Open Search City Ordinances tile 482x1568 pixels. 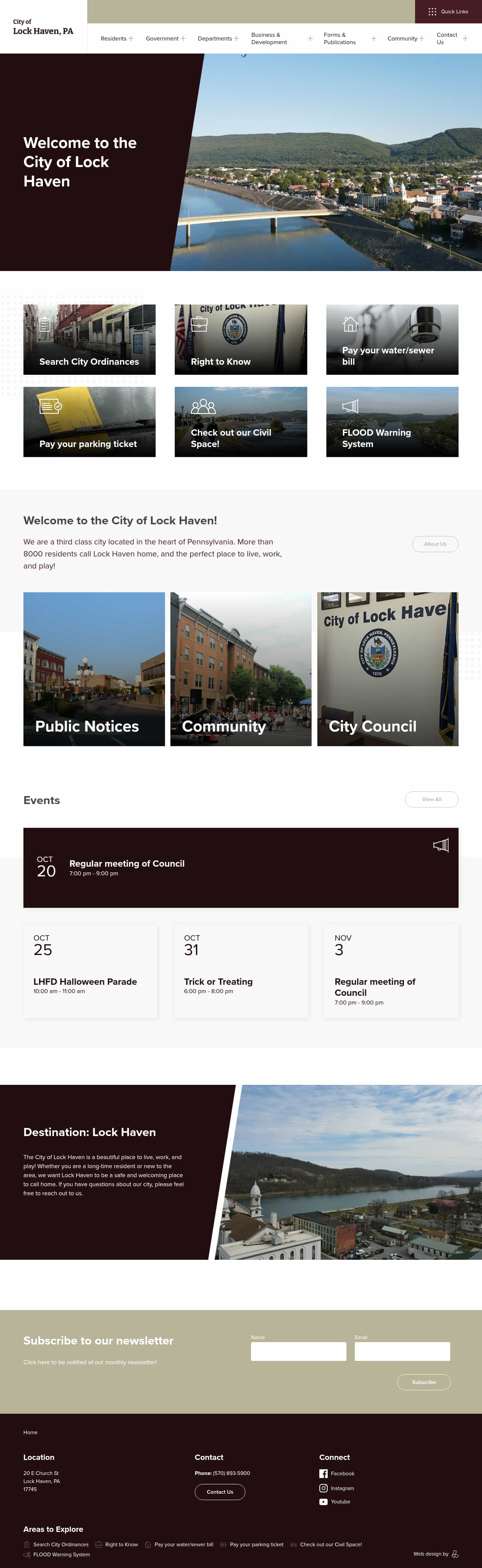89,340
